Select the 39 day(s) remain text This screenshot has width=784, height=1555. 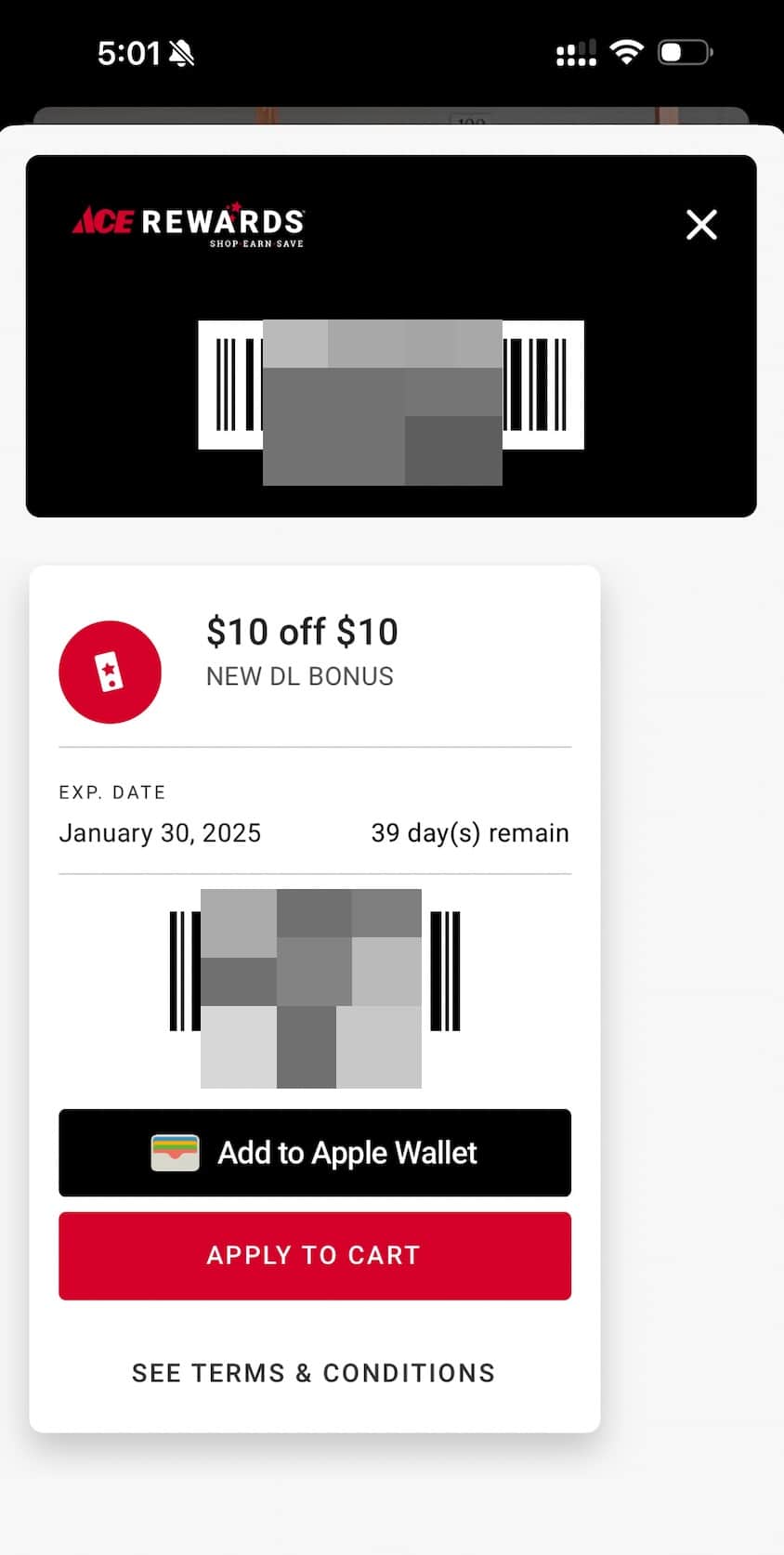pos(470,832)
